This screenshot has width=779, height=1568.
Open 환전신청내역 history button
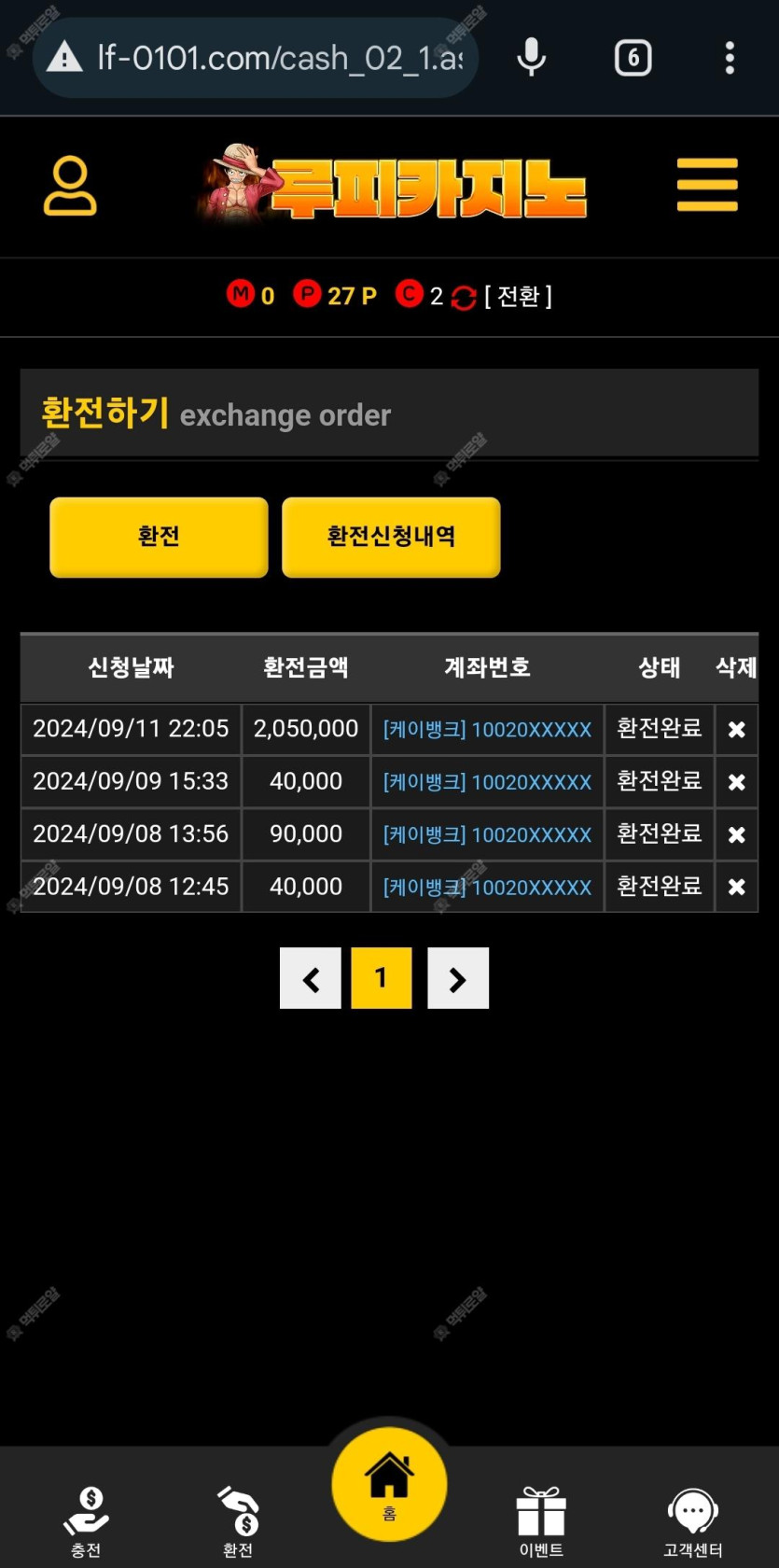pos(391,537)
